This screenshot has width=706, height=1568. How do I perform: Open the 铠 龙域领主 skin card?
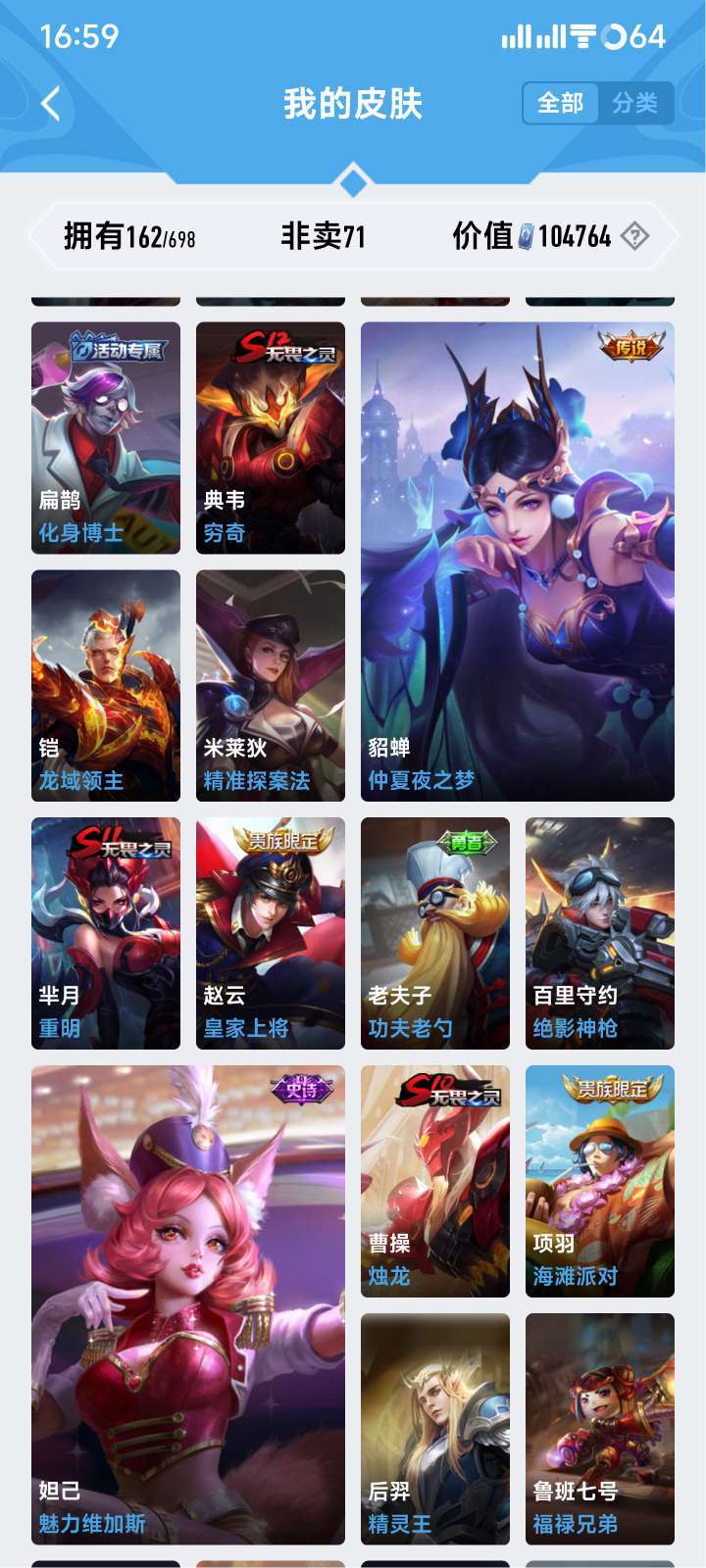tap(106, 686)
